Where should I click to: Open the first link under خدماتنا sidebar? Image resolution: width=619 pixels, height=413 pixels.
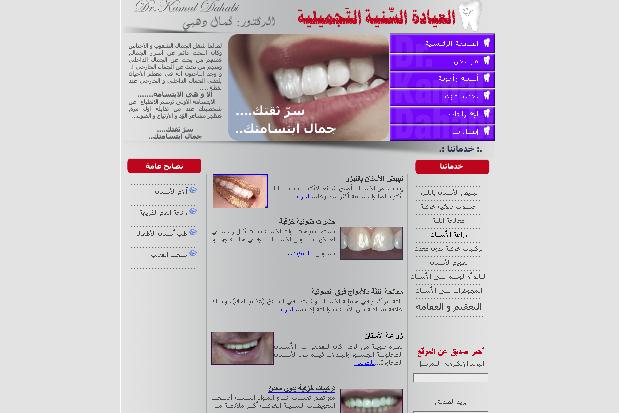448,192
